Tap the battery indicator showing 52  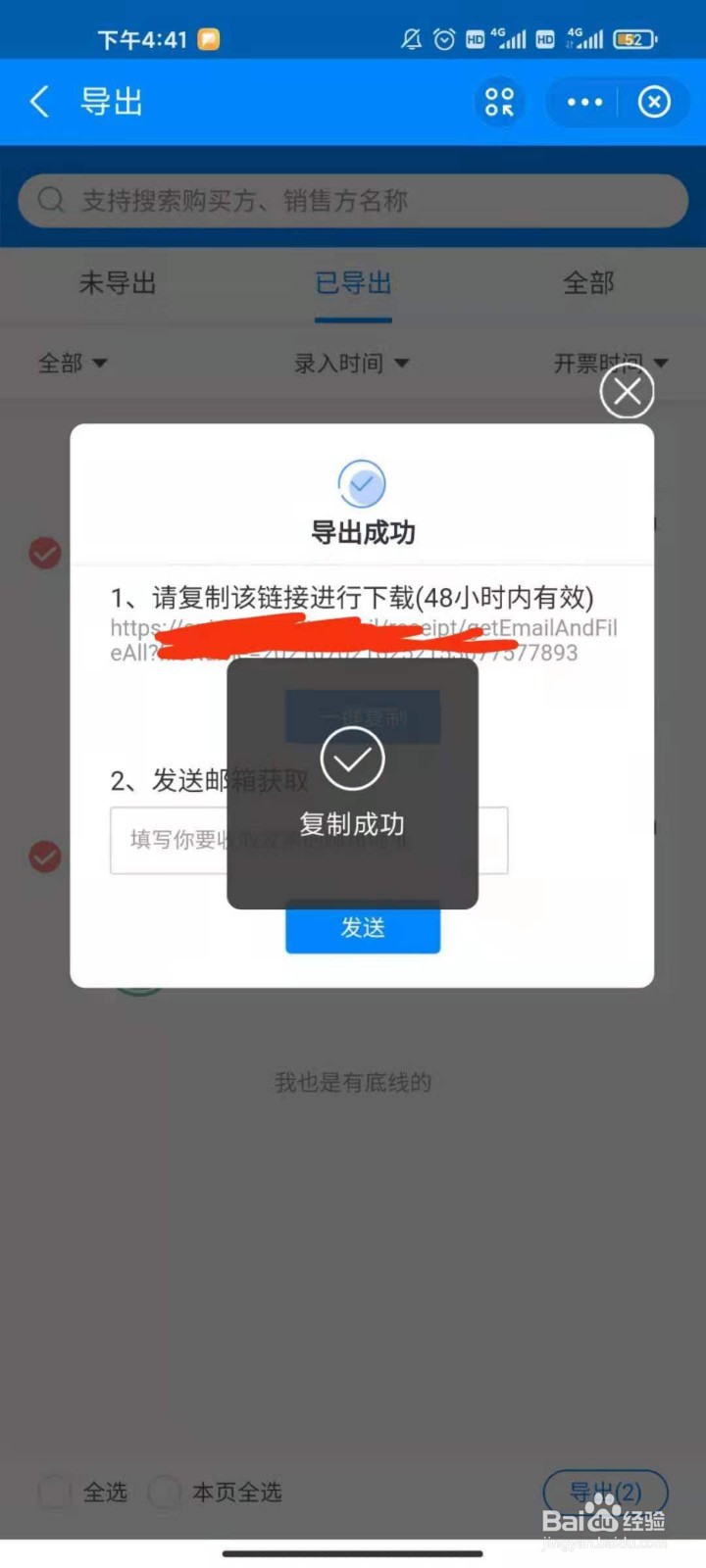click(x=634, y=39)
